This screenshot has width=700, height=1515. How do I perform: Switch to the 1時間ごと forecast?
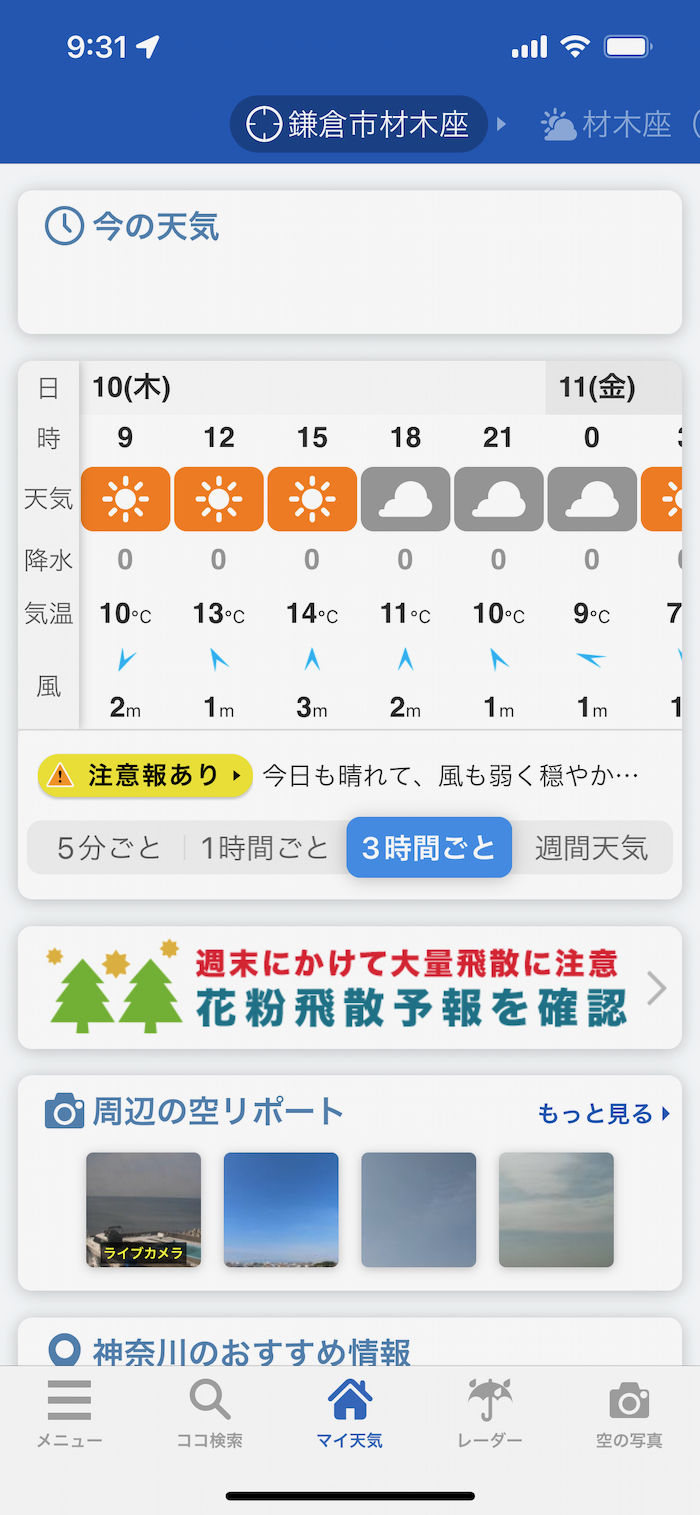pyautogui.click(x=265, y=848)
